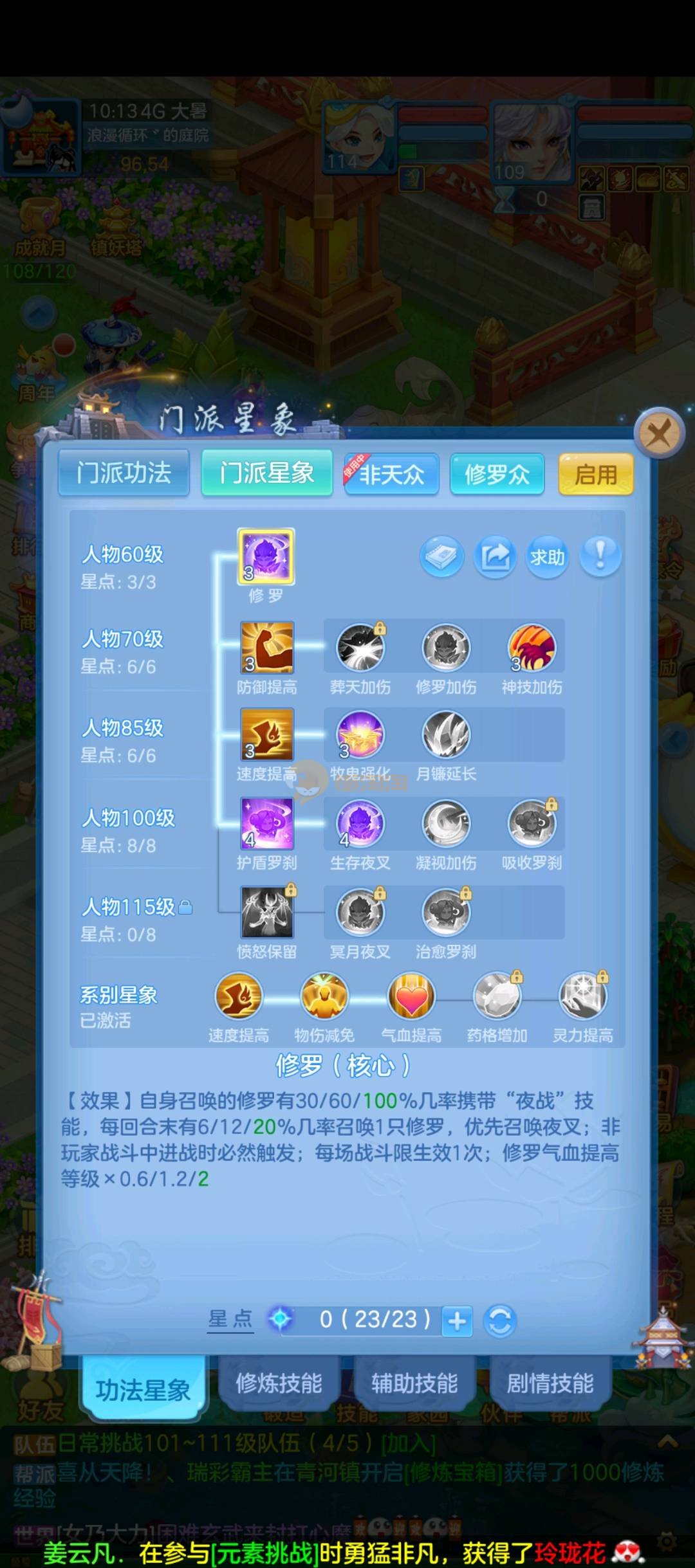The height and width of the screenshot is (1568, 695).
Task: Select the 非天众 scheme
Action: click(x=391, y=475)
